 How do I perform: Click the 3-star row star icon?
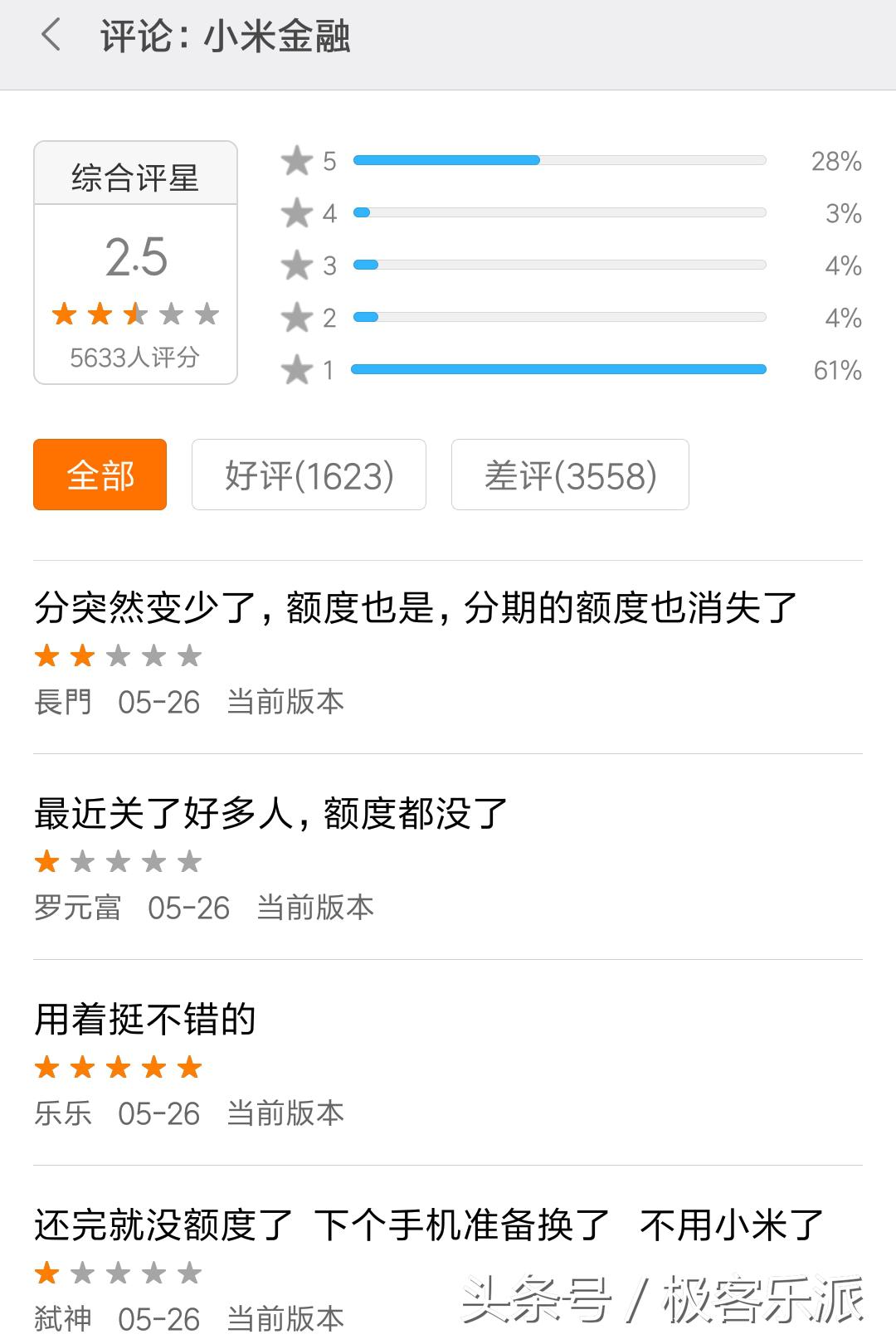297,265
